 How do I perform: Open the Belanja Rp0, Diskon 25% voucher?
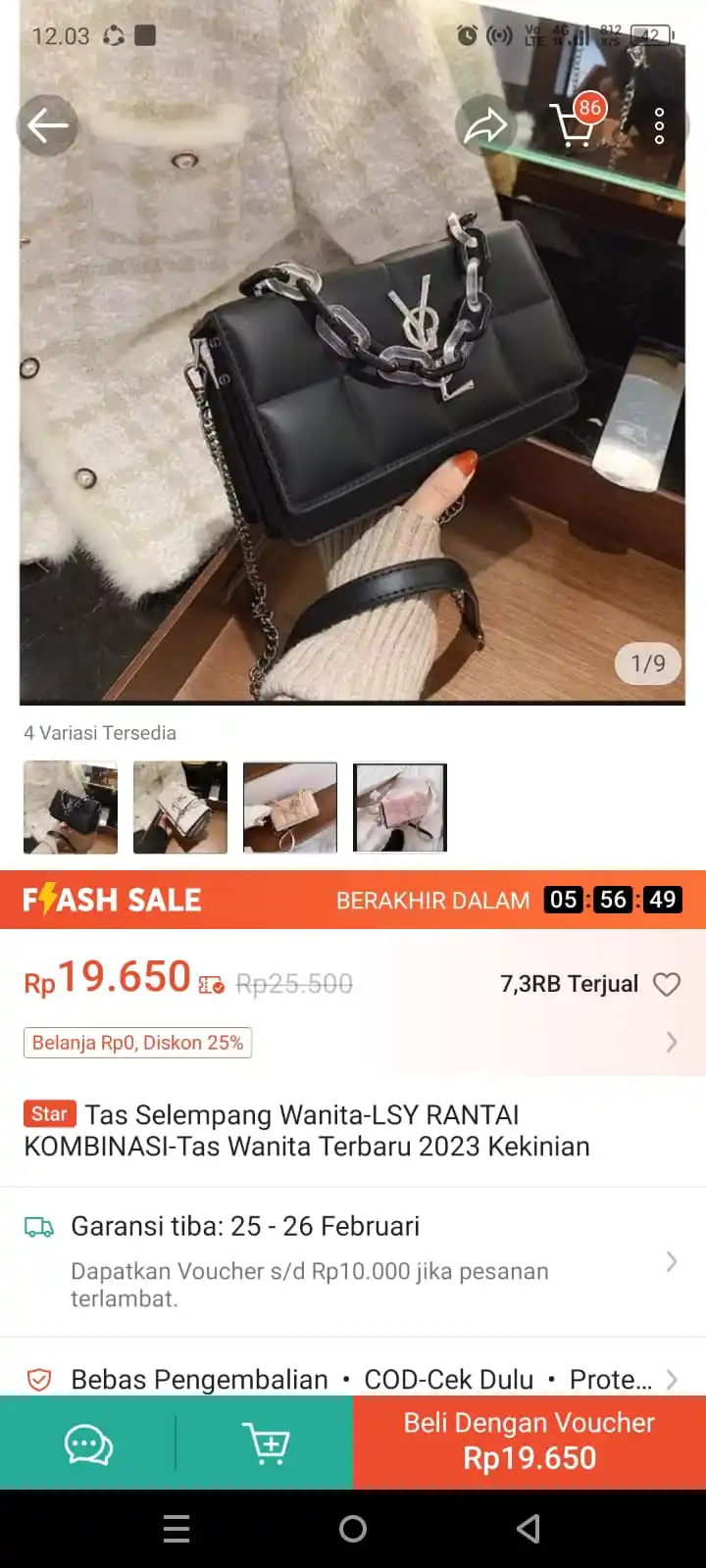tap(138, 1043)
